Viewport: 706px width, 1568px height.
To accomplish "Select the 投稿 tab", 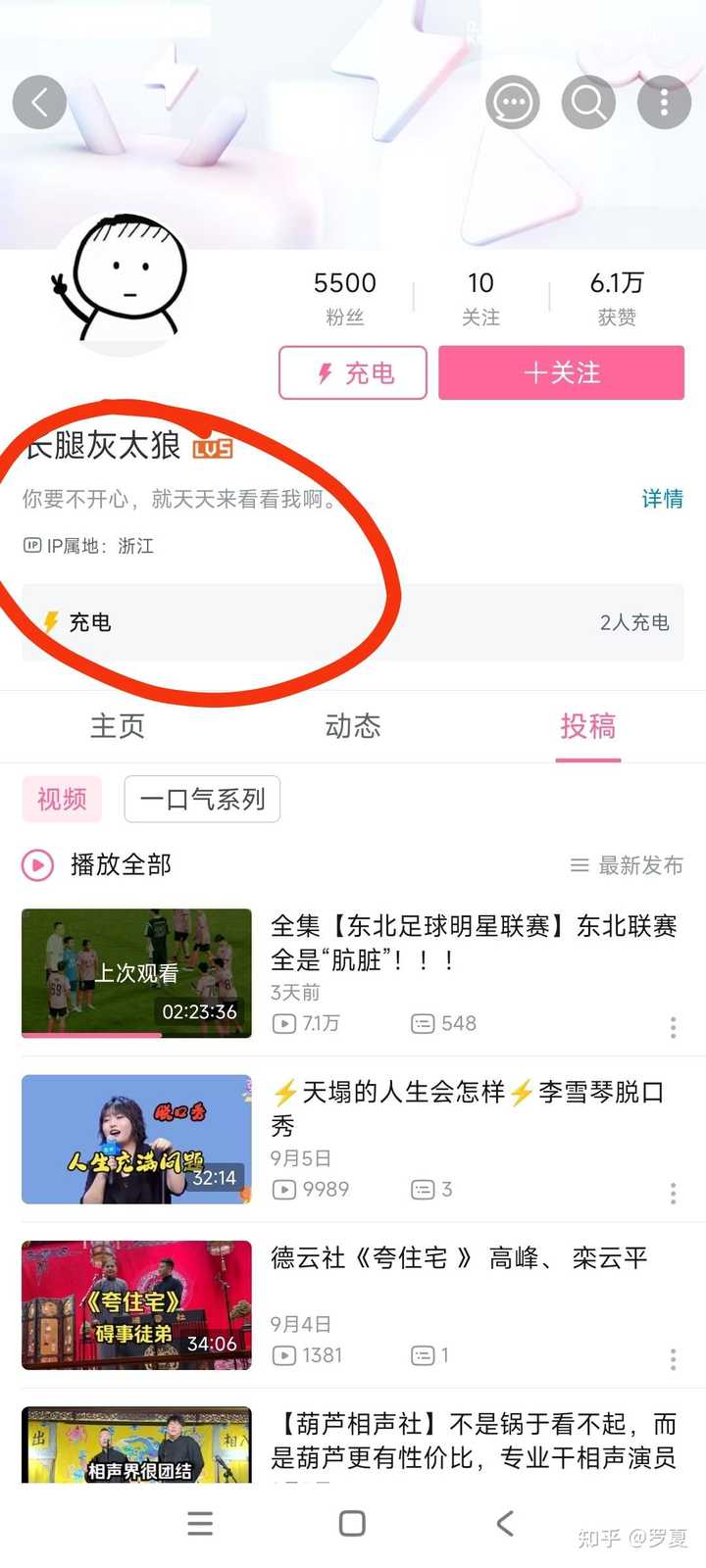I will (588, 726).
